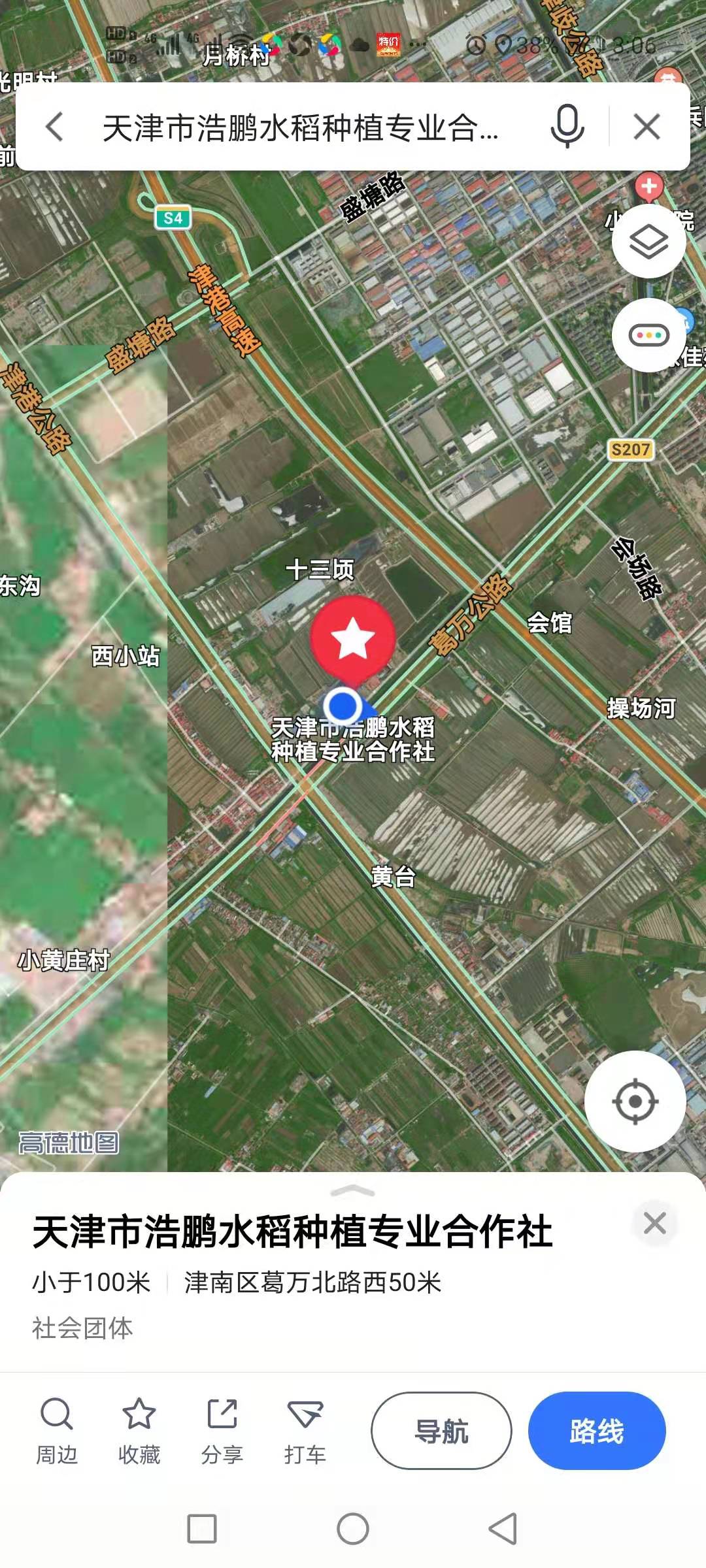Go back from the search result
This screenshot has height=1568, width=706.
(x=55, y=126)
